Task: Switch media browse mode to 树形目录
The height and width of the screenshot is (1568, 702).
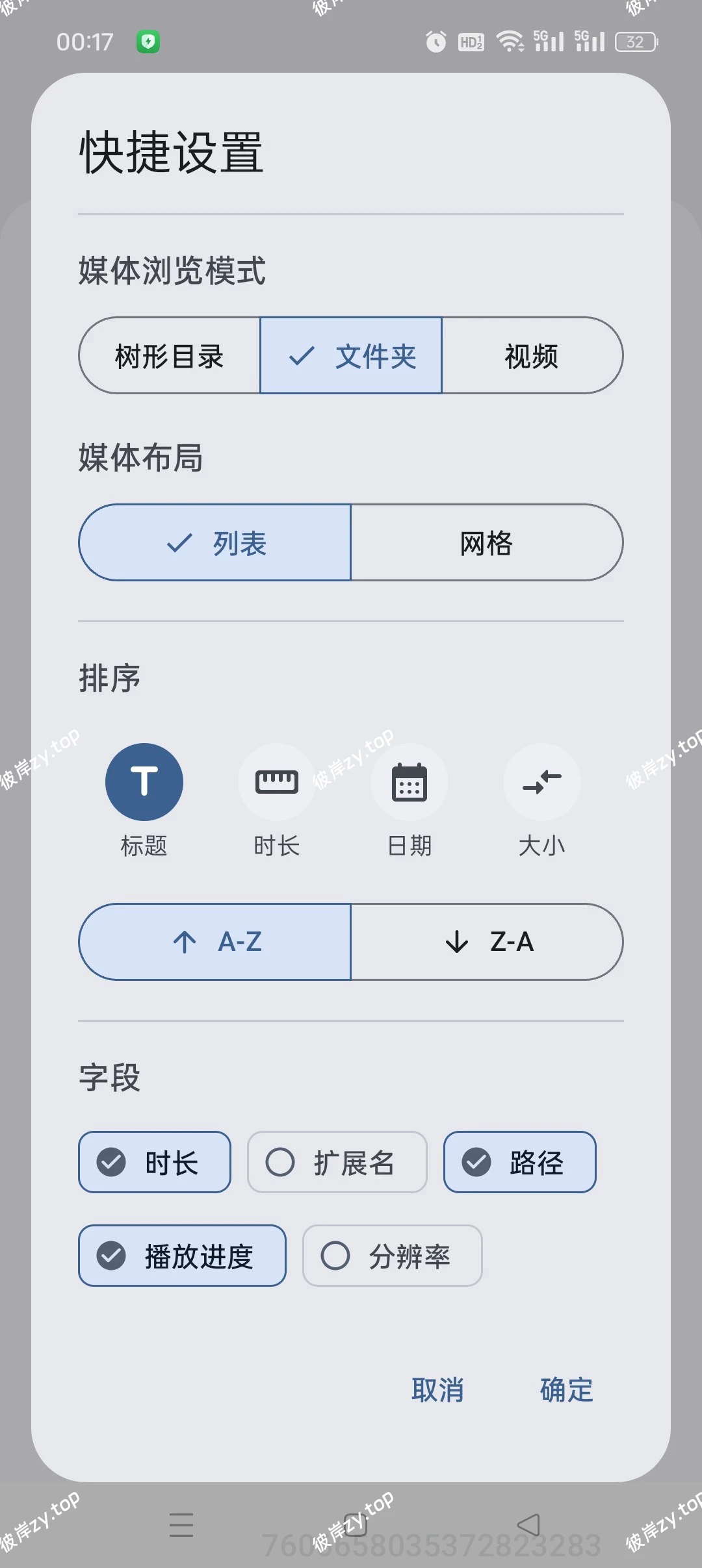Action: (169, 356)
